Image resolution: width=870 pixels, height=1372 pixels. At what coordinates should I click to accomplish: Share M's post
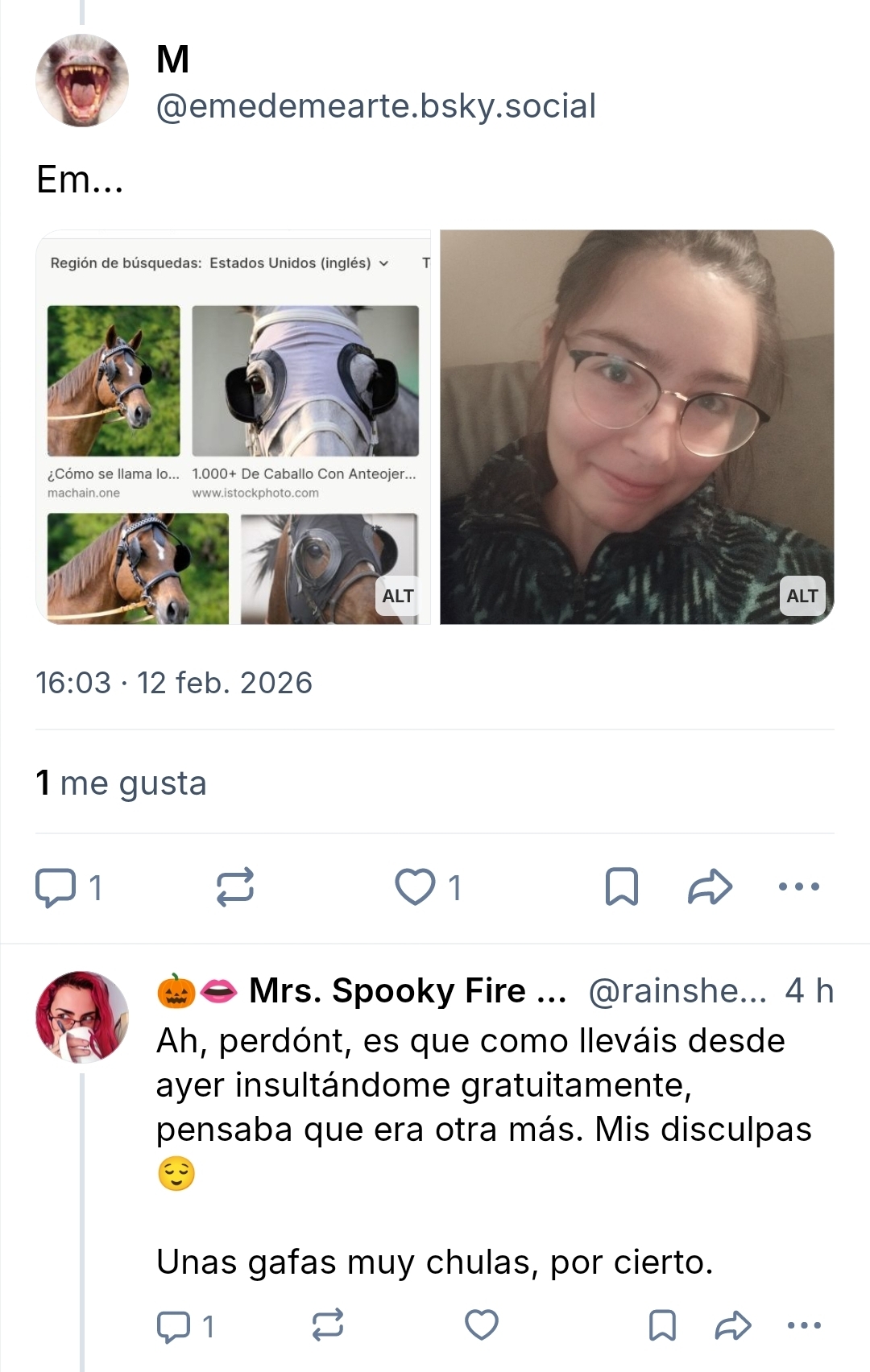[710, 887]
